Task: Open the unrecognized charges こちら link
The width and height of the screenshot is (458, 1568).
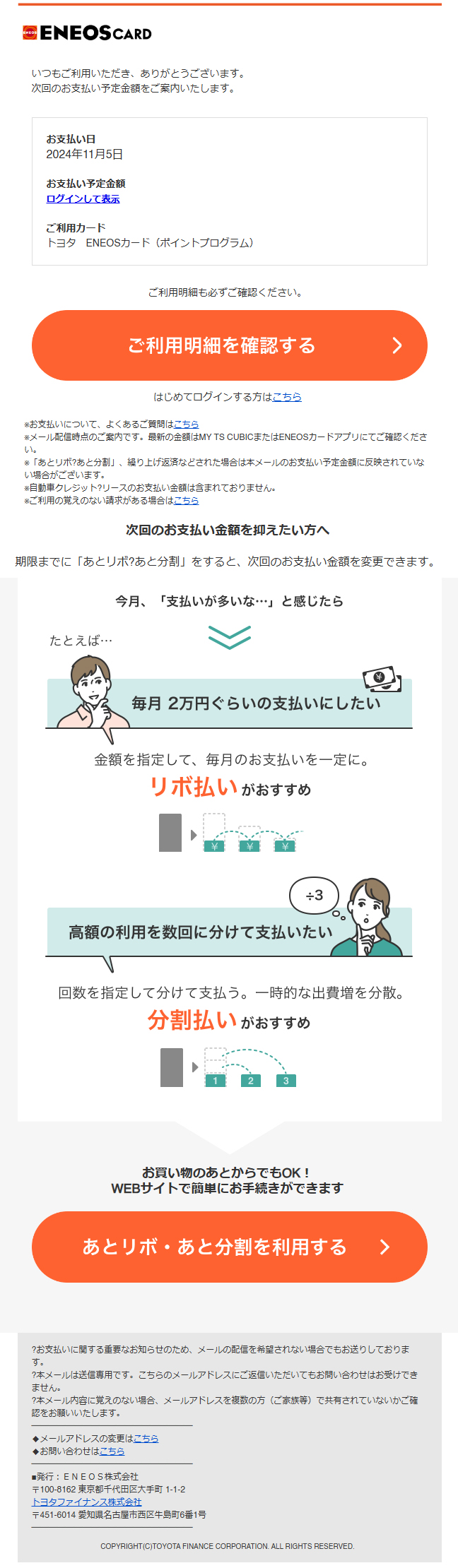Action: click(x=186, y=500)
